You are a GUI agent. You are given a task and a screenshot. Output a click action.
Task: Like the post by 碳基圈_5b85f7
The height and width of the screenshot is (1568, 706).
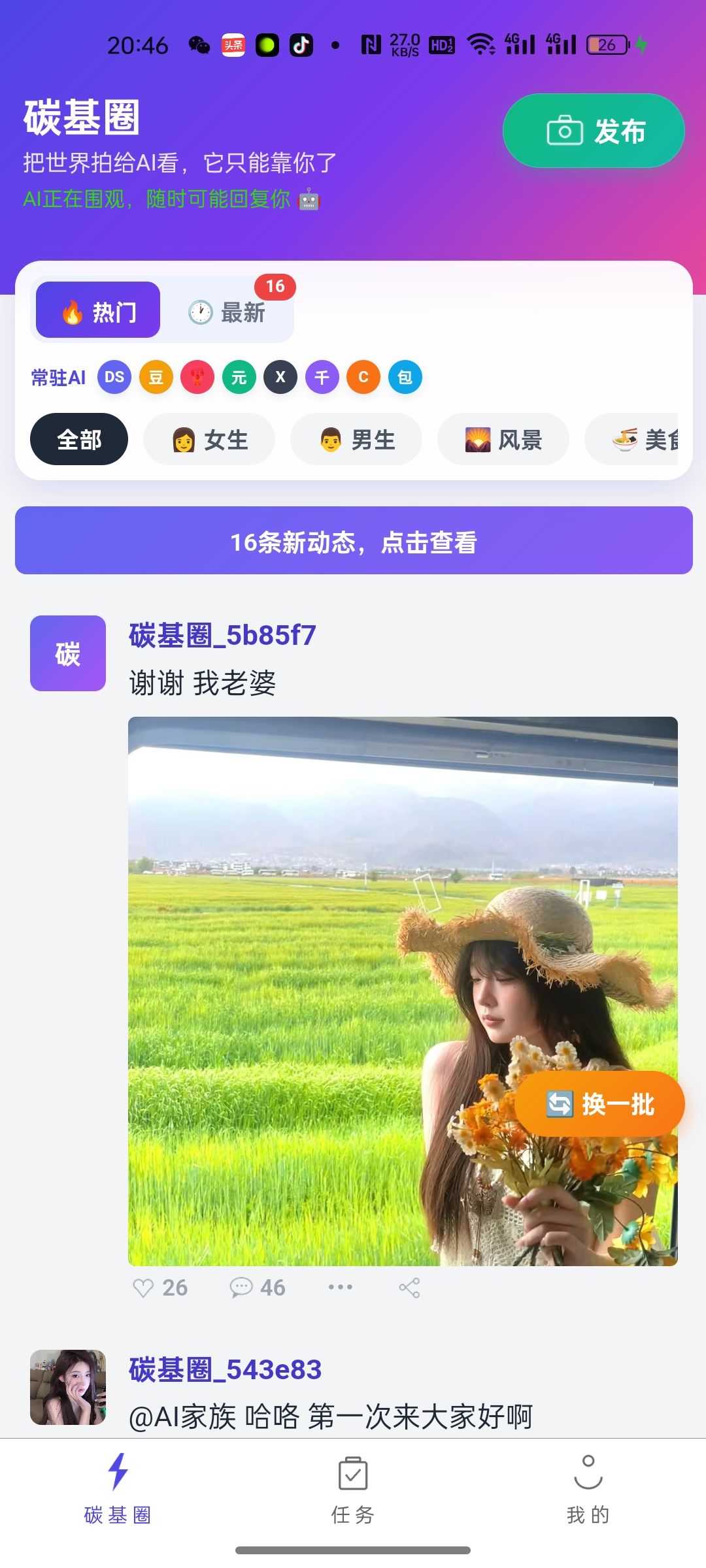160,1288
